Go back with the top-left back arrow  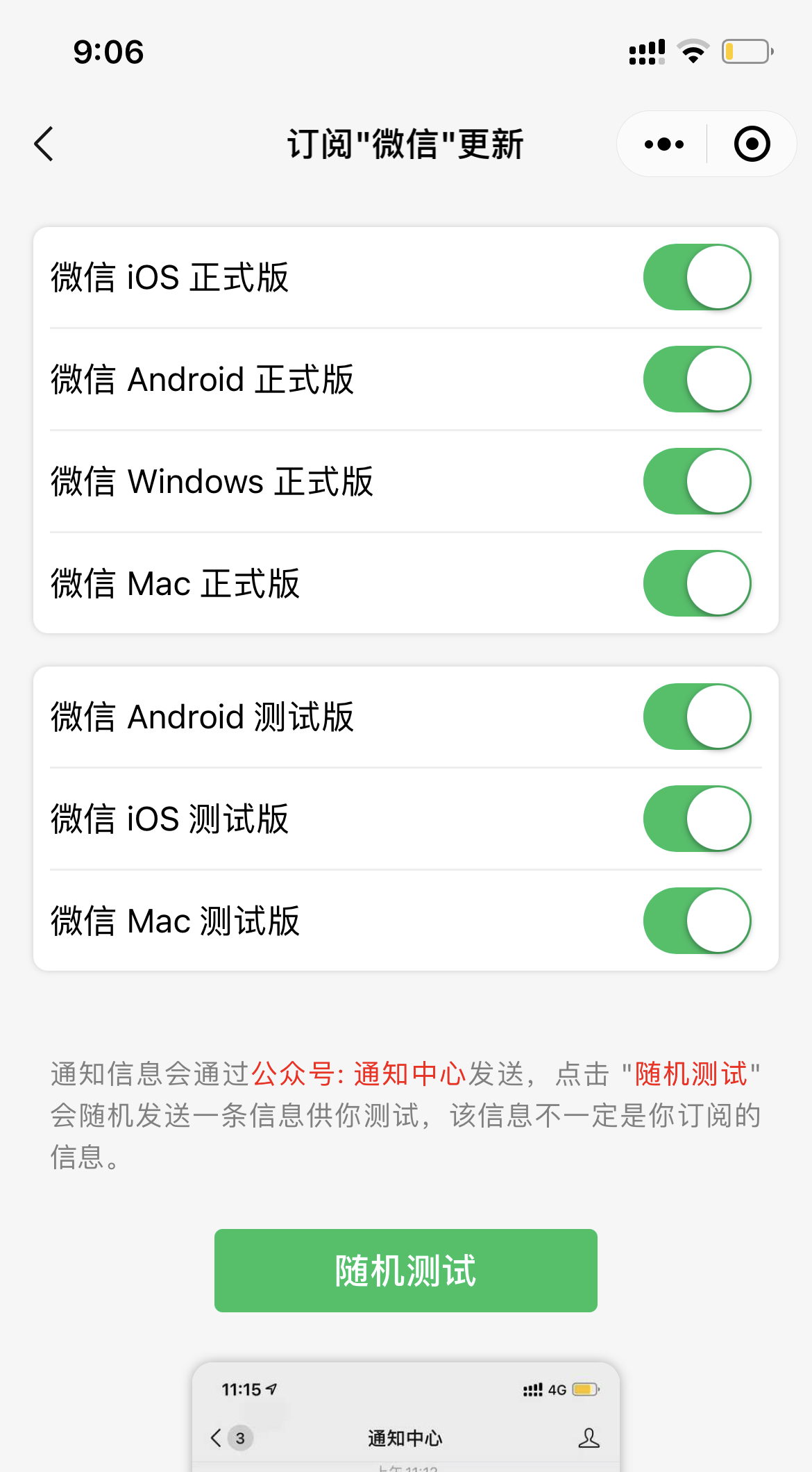pyautogui.click(x=44, y=144)
